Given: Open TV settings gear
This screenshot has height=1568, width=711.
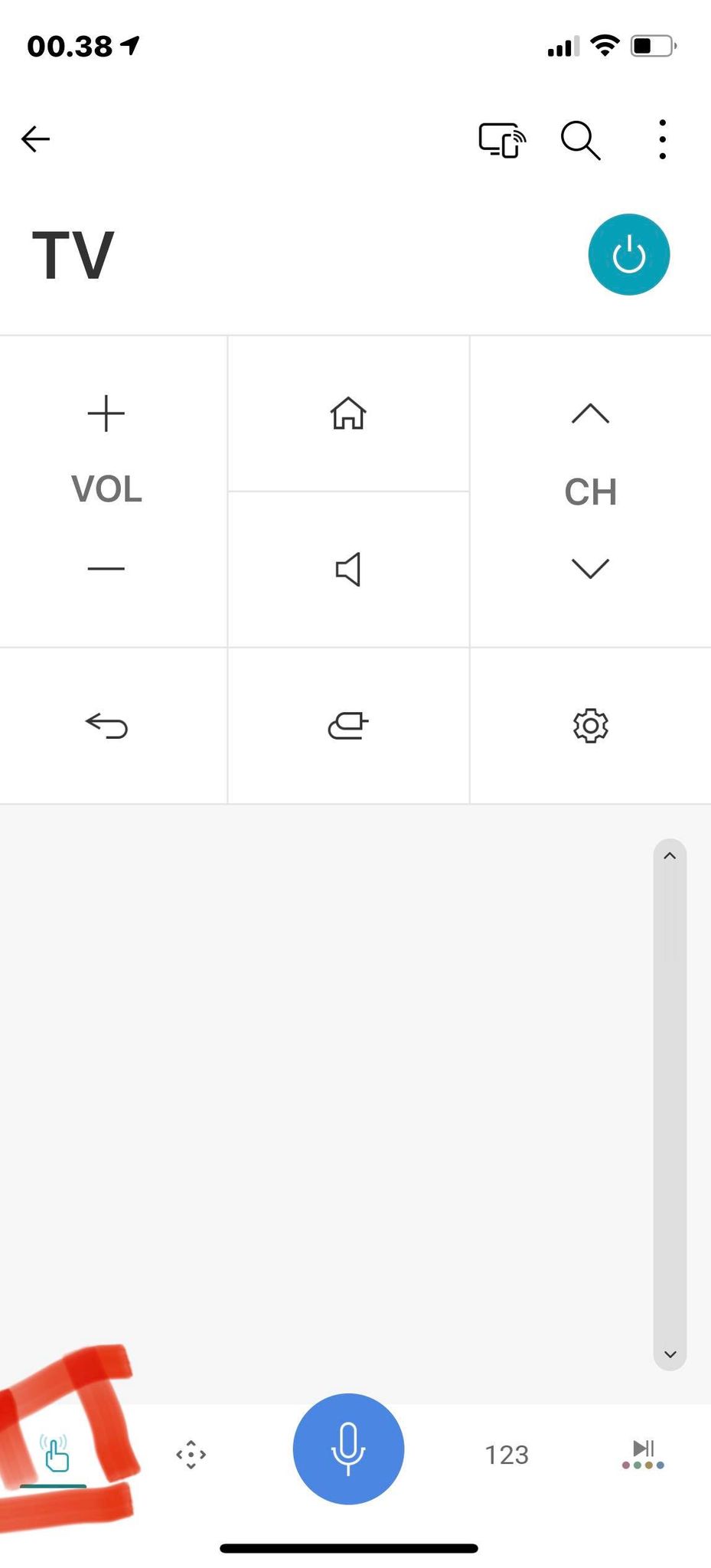Looking at the screenshot, I should [x=590, y=725].
